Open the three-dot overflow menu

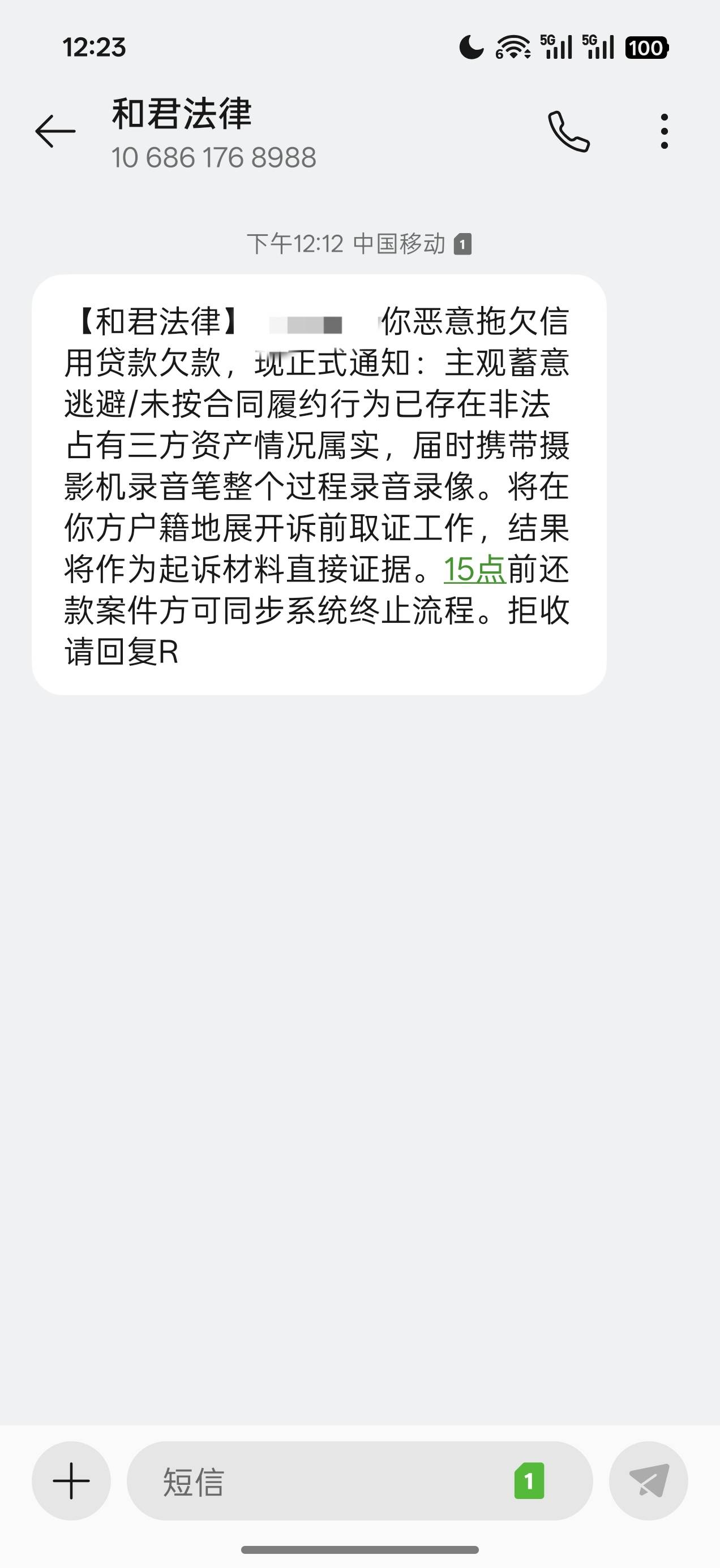664,131
